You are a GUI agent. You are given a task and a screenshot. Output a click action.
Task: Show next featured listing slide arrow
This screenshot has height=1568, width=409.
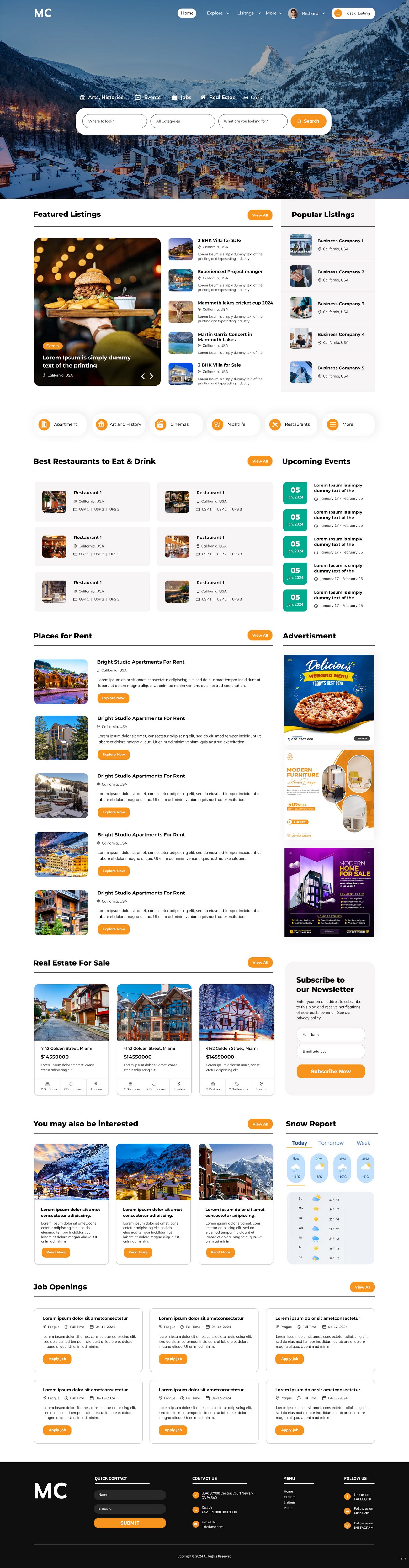point(151,376)
